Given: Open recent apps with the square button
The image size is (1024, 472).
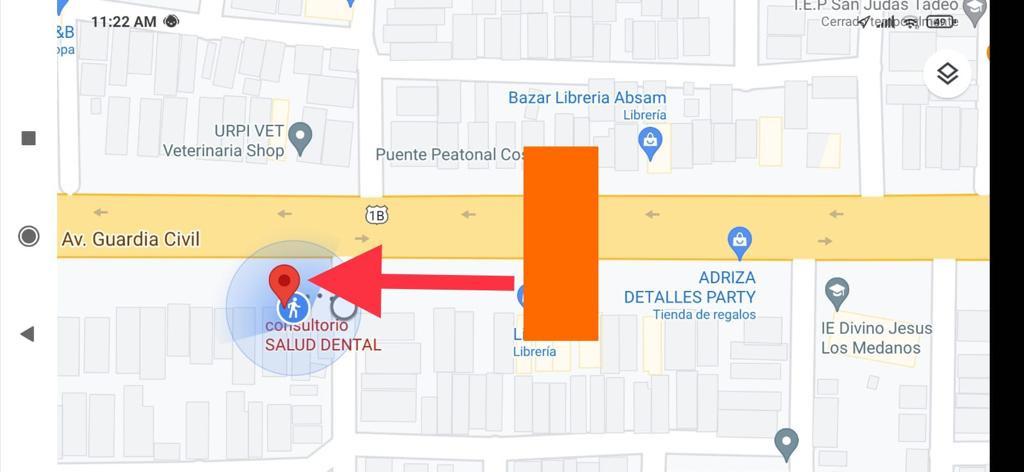Looking at the screenshot, I should click(29, 138).
